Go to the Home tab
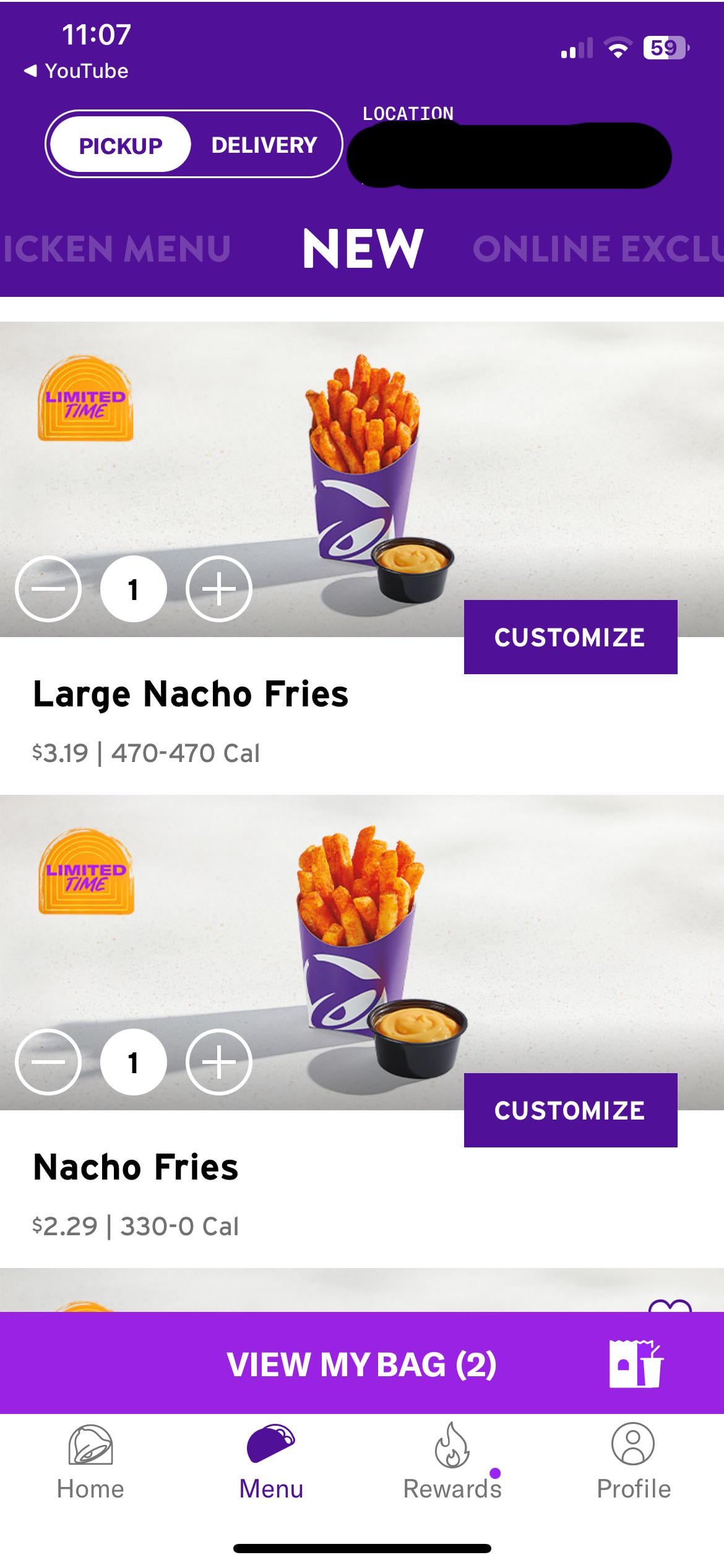 click(x=90, y=1463)
